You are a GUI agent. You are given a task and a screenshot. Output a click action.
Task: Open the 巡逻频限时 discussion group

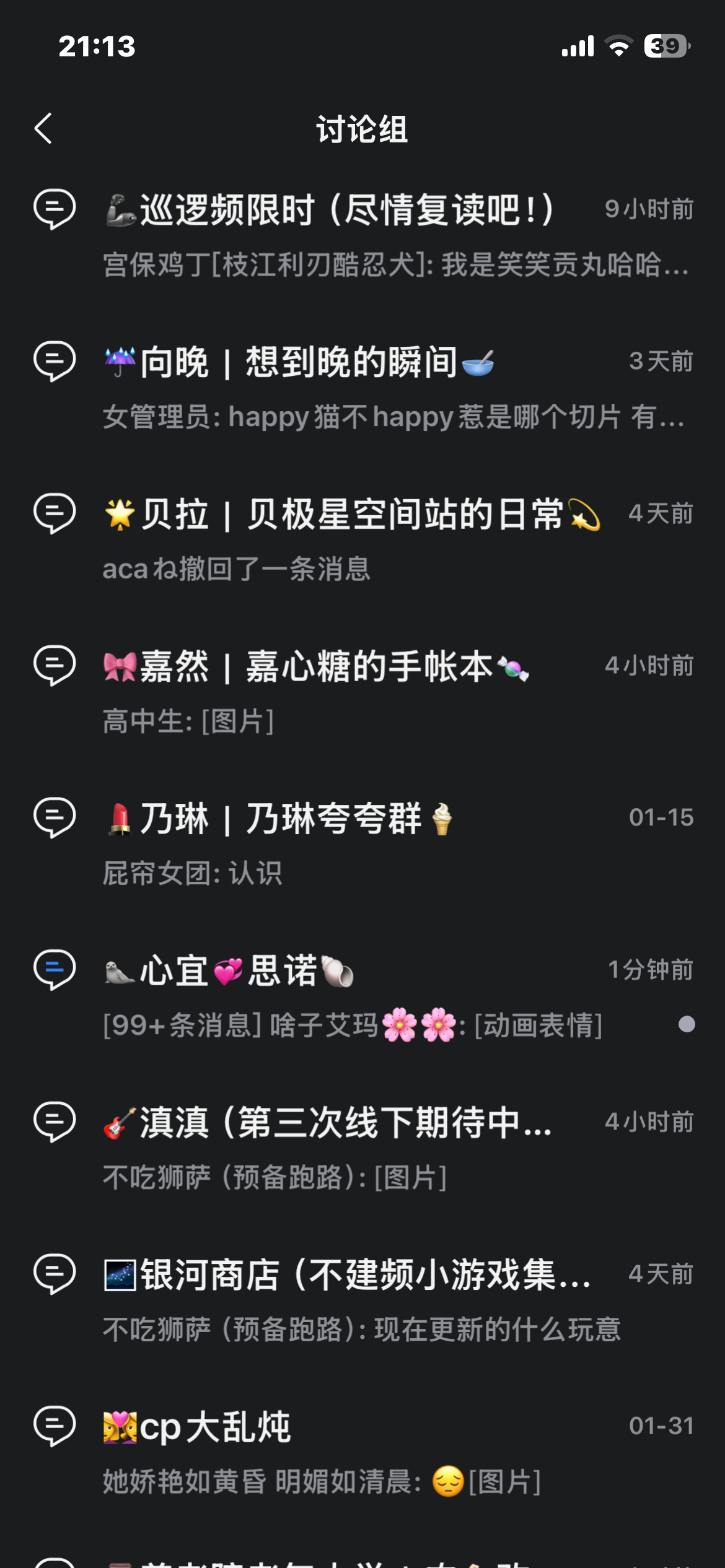(x=347, y=211)
